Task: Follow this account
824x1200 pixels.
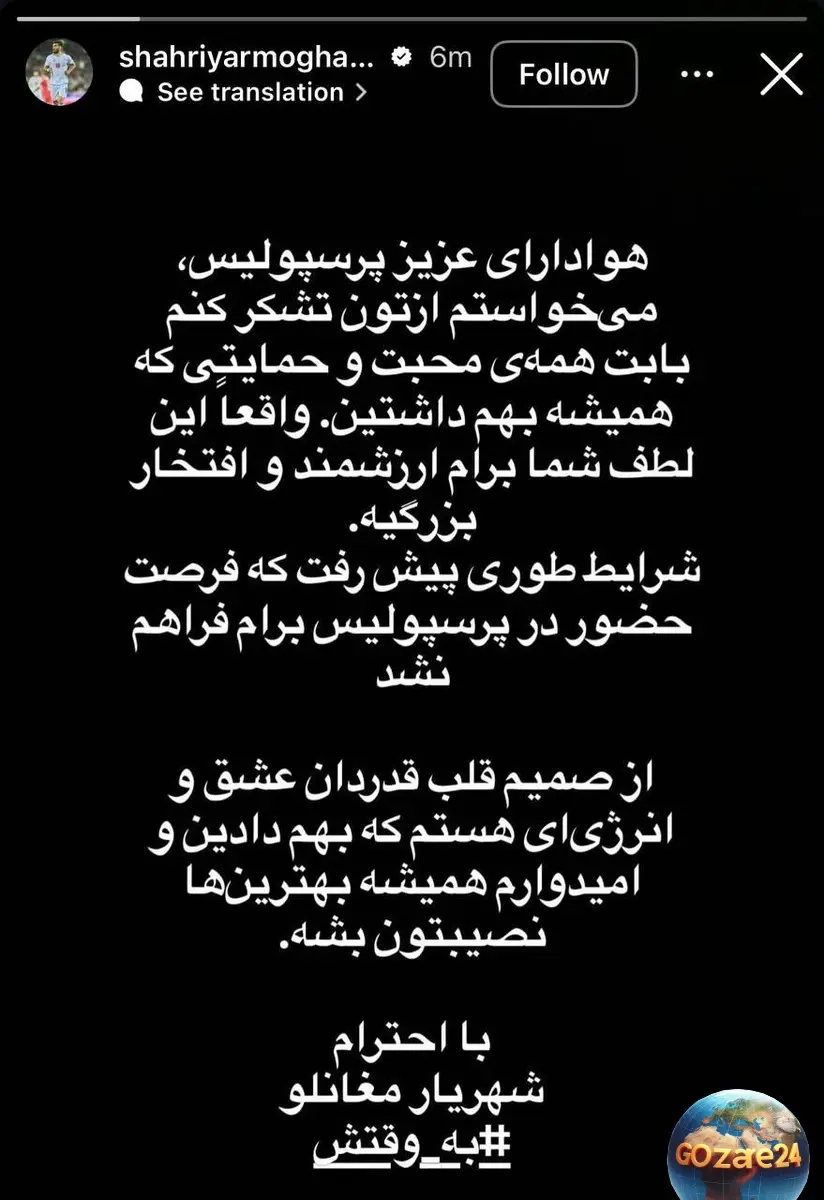Action: pos(563,74)
